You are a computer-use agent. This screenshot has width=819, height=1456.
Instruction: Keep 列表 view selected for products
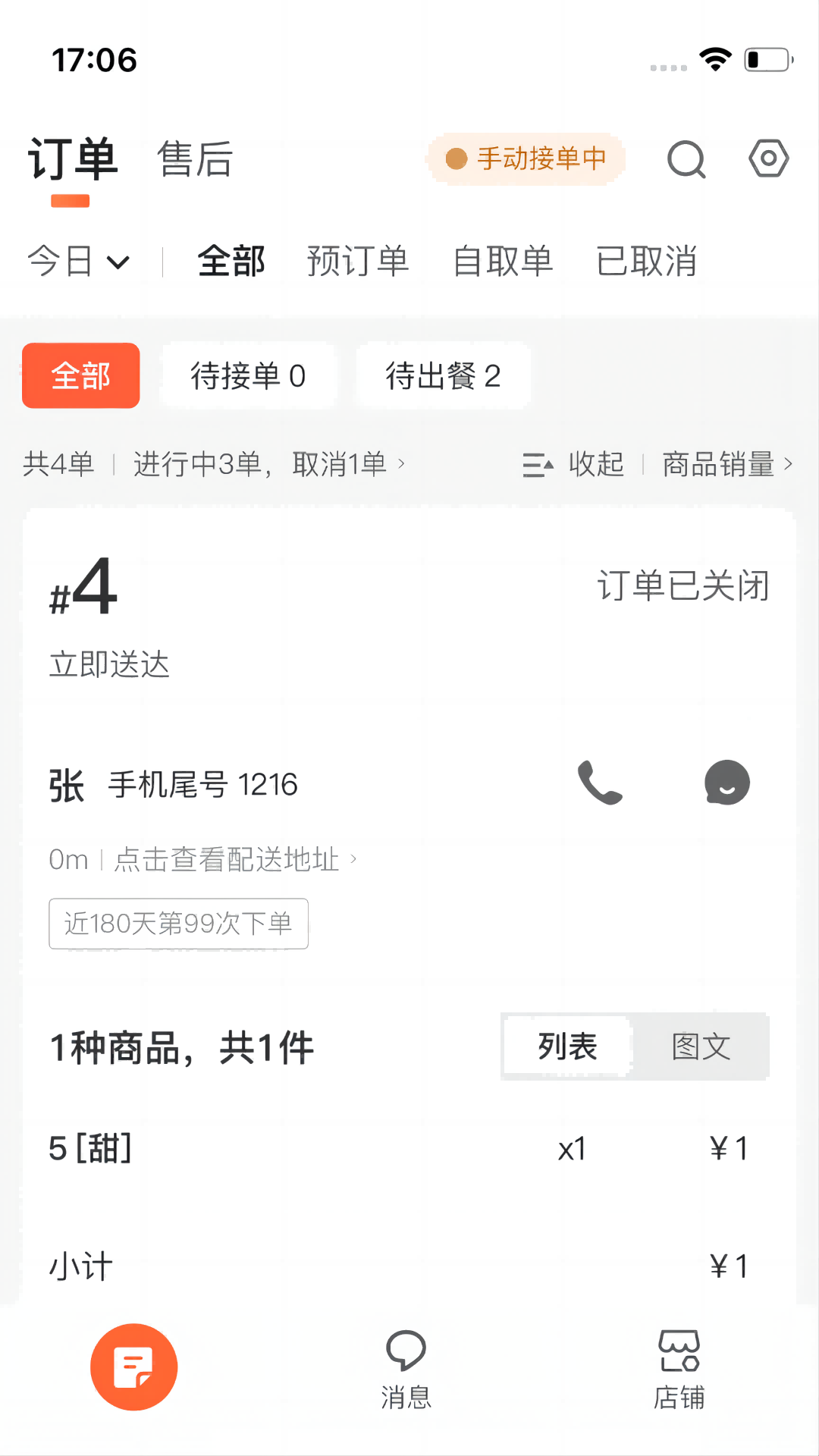point(566,1046)
